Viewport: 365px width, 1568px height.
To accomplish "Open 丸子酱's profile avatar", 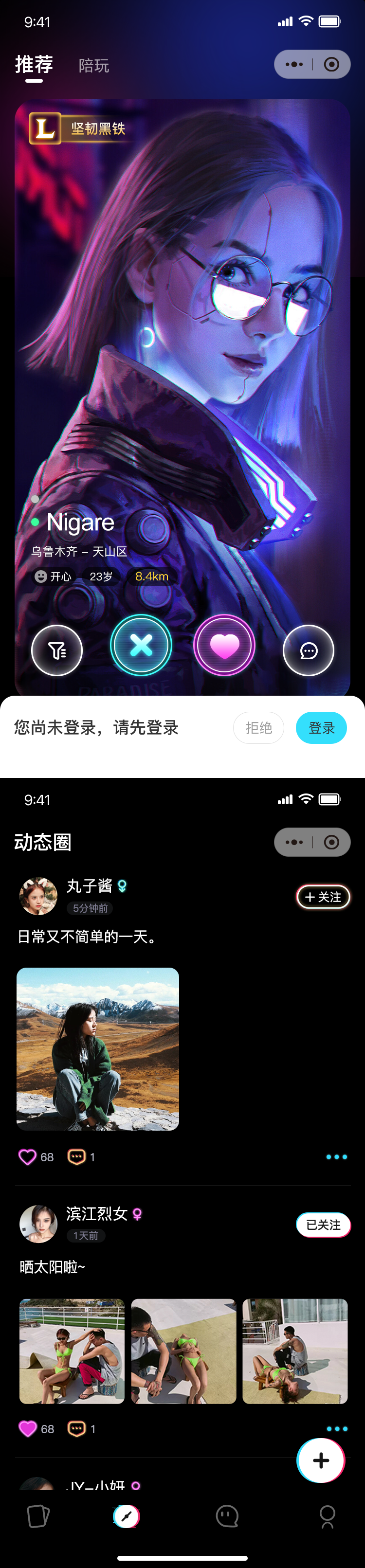I will tap(38, 896).
